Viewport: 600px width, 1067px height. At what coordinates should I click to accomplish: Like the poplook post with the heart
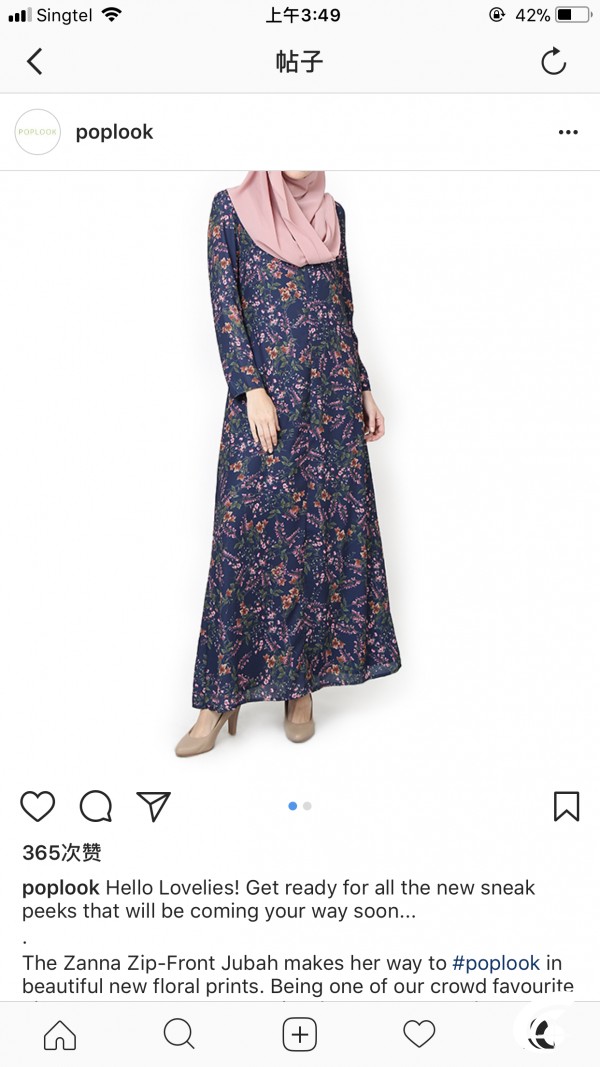37,806
